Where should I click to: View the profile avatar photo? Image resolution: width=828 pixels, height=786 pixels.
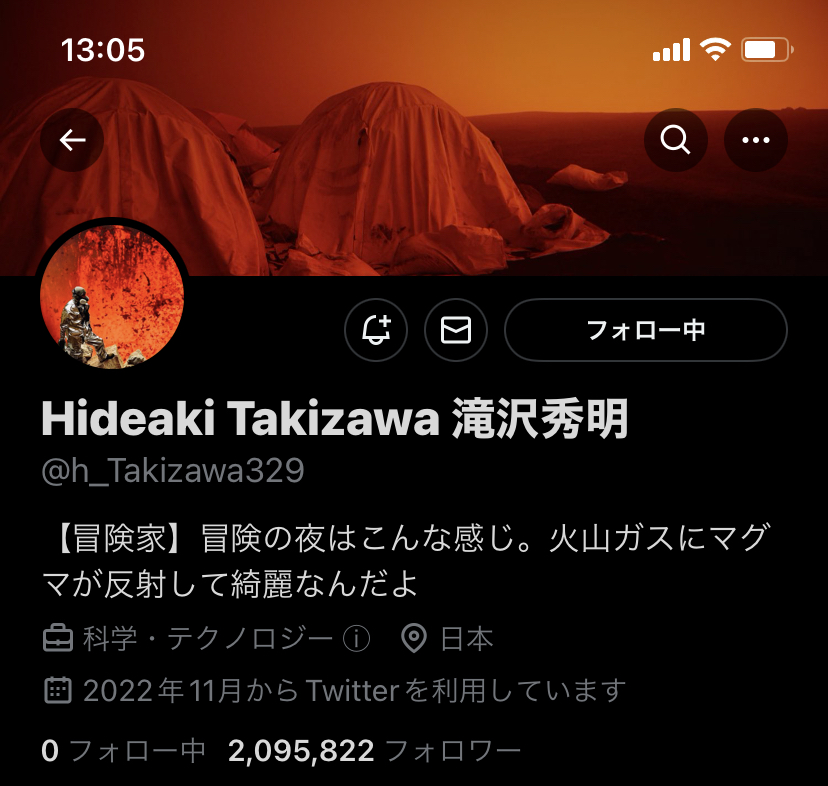tap(113, 296)
